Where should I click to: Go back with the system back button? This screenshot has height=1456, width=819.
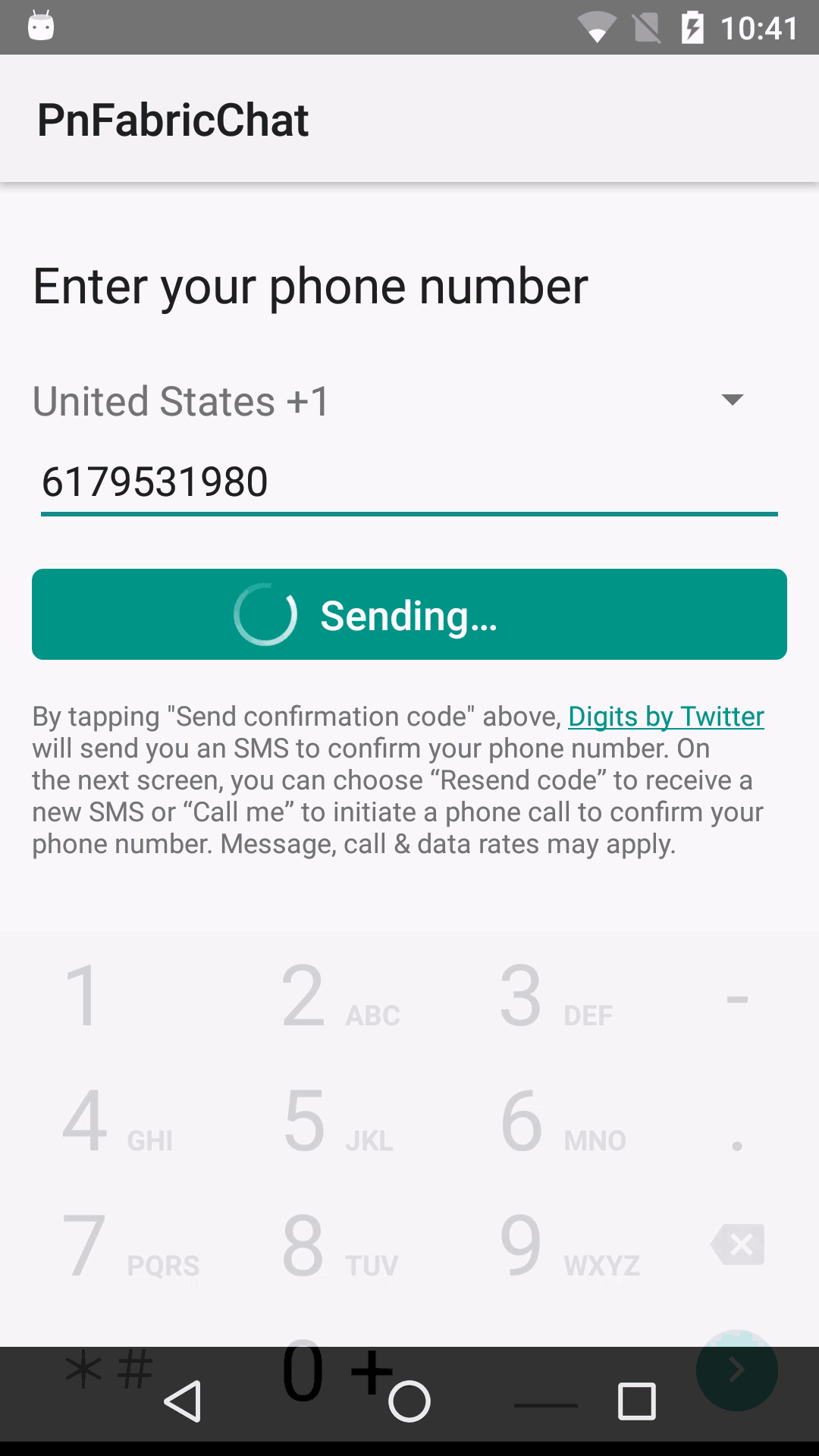183,1401
